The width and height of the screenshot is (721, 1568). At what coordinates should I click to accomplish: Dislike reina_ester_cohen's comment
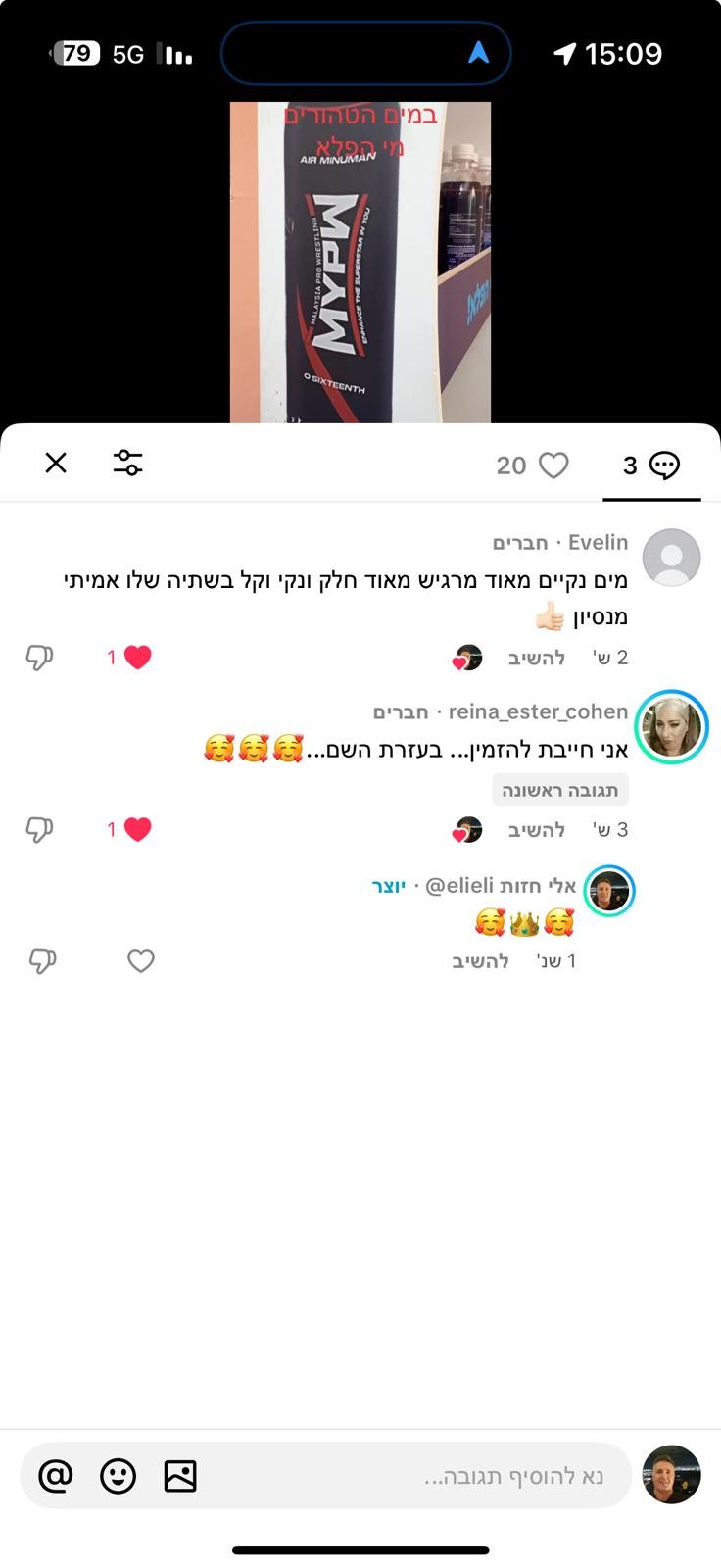pos(39,830)
